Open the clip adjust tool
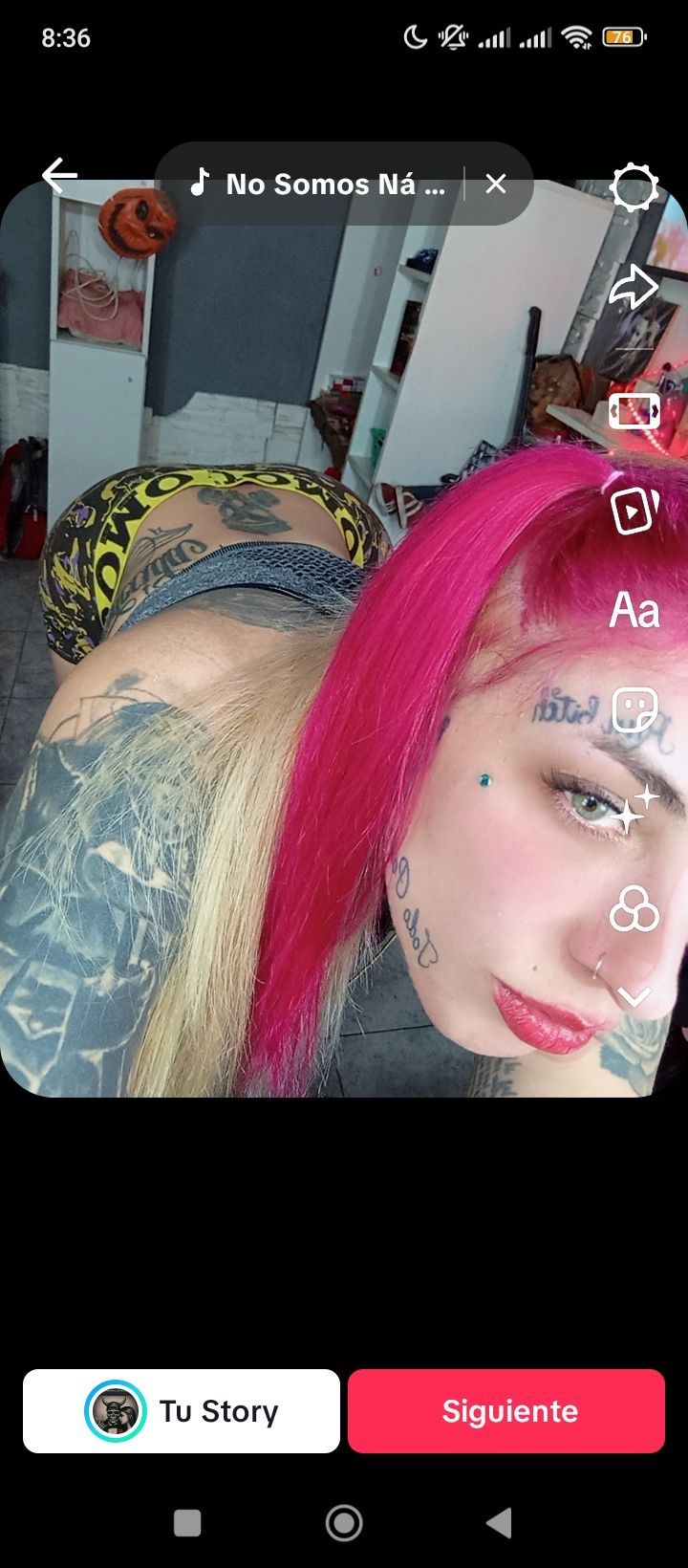 pos(634,412)
